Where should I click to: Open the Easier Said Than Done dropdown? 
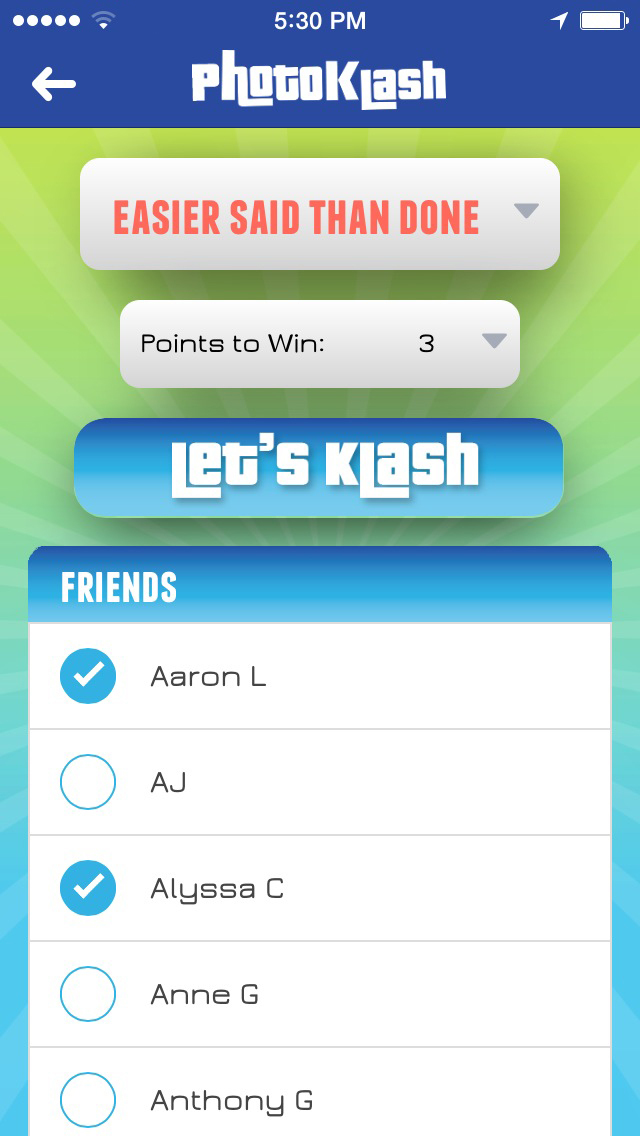(x=320, y=214)
